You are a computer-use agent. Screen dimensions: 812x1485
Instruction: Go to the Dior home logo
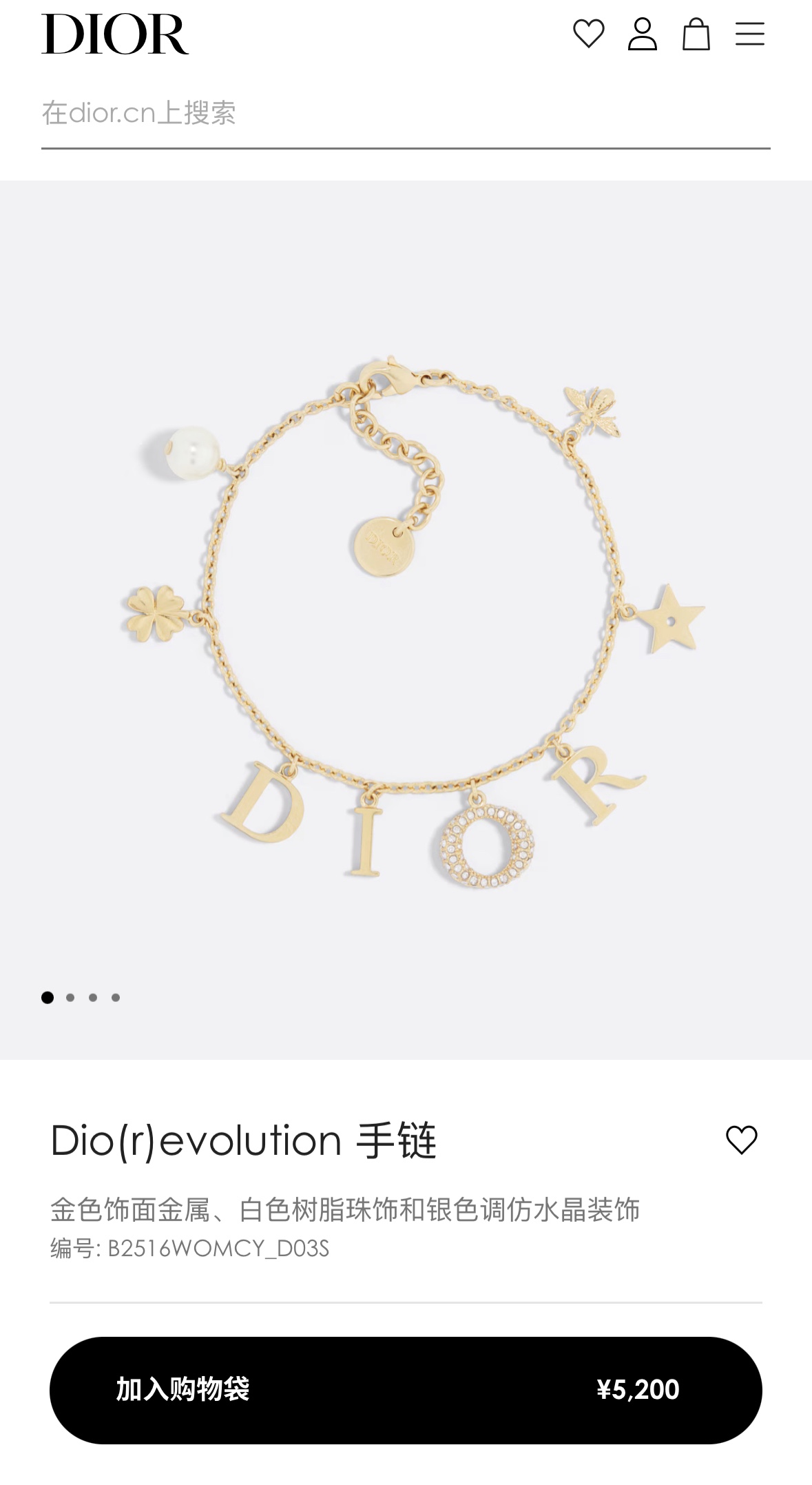click(115, 34)
